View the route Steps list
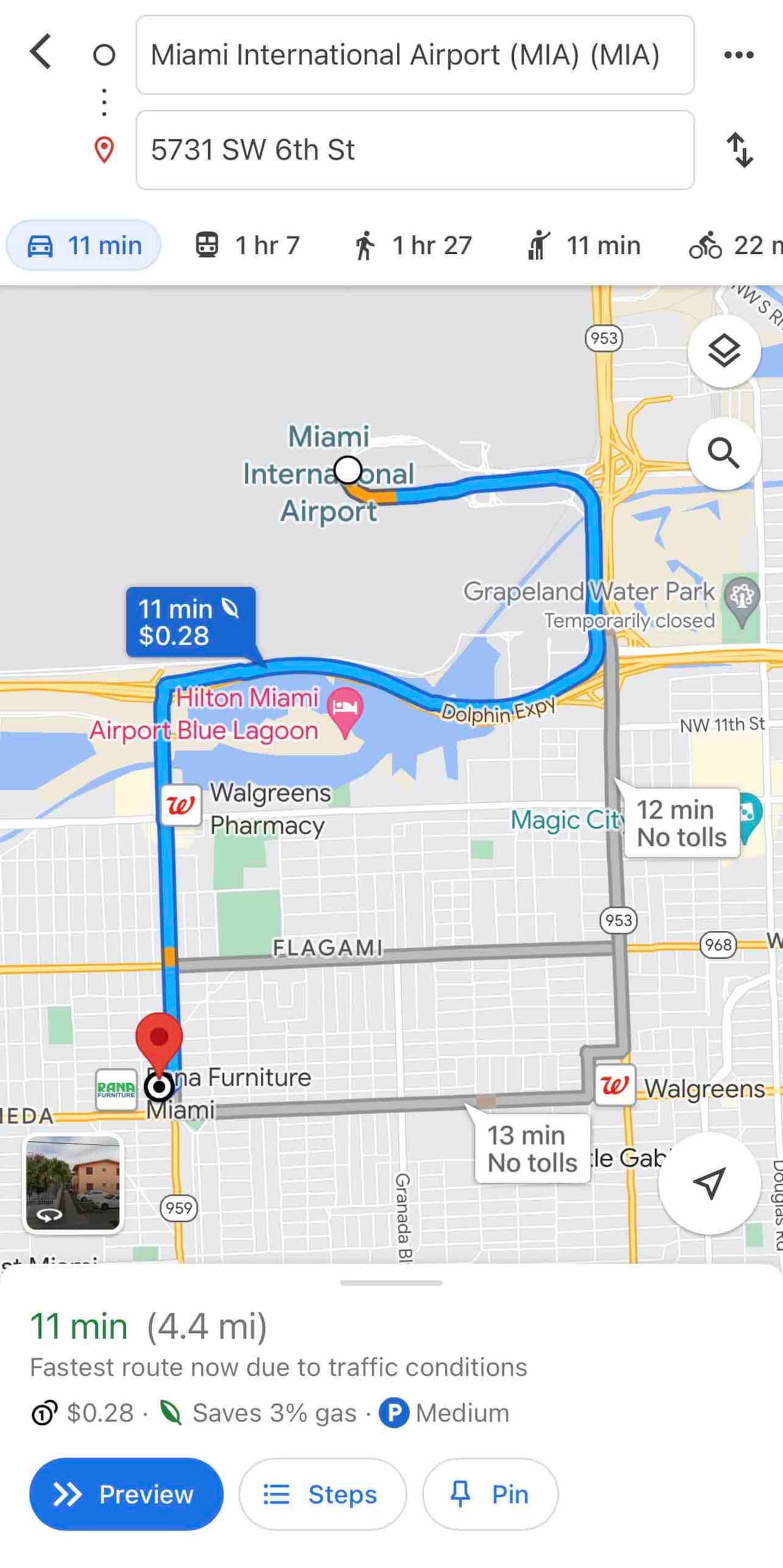 (x=322, y=1494)
